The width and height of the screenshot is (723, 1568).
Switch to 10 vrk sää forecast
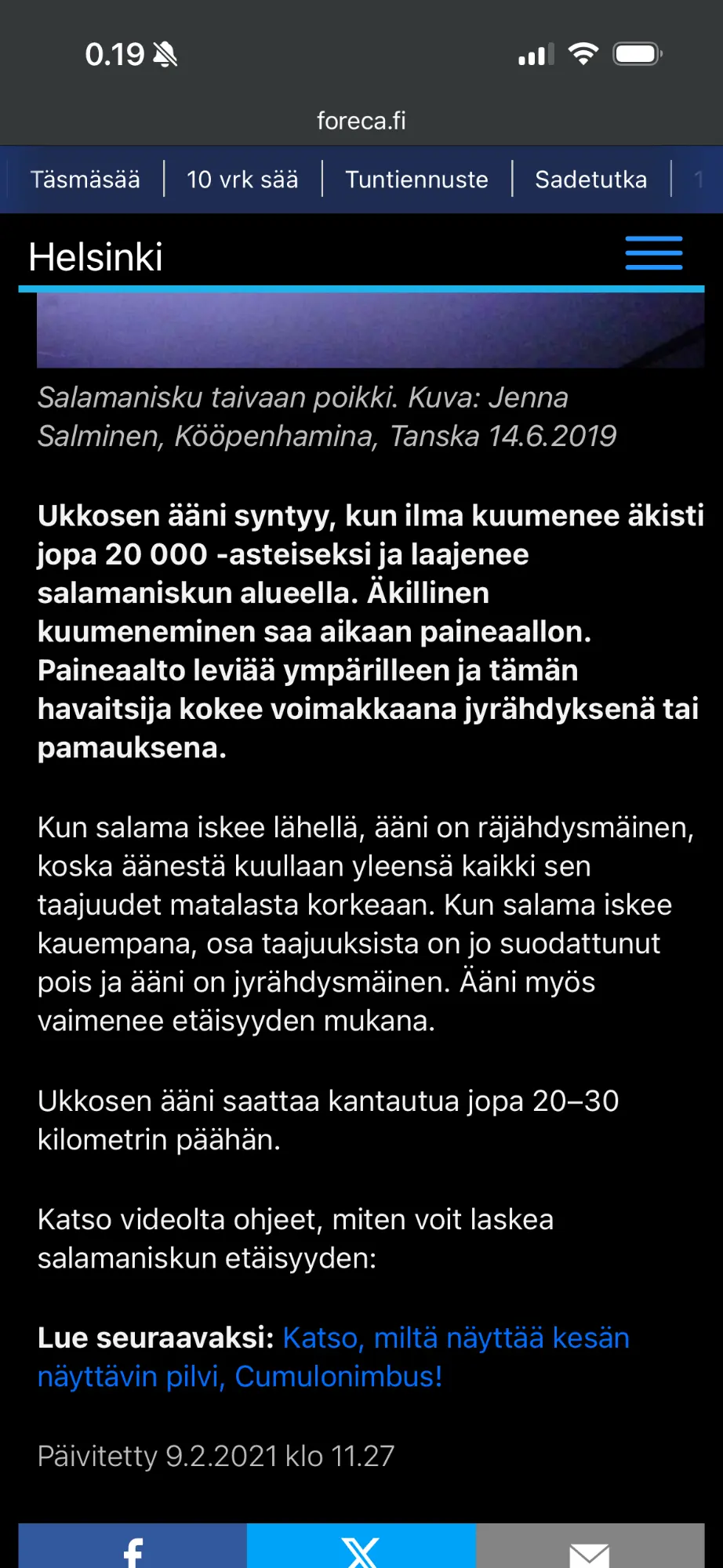[242, 180]
